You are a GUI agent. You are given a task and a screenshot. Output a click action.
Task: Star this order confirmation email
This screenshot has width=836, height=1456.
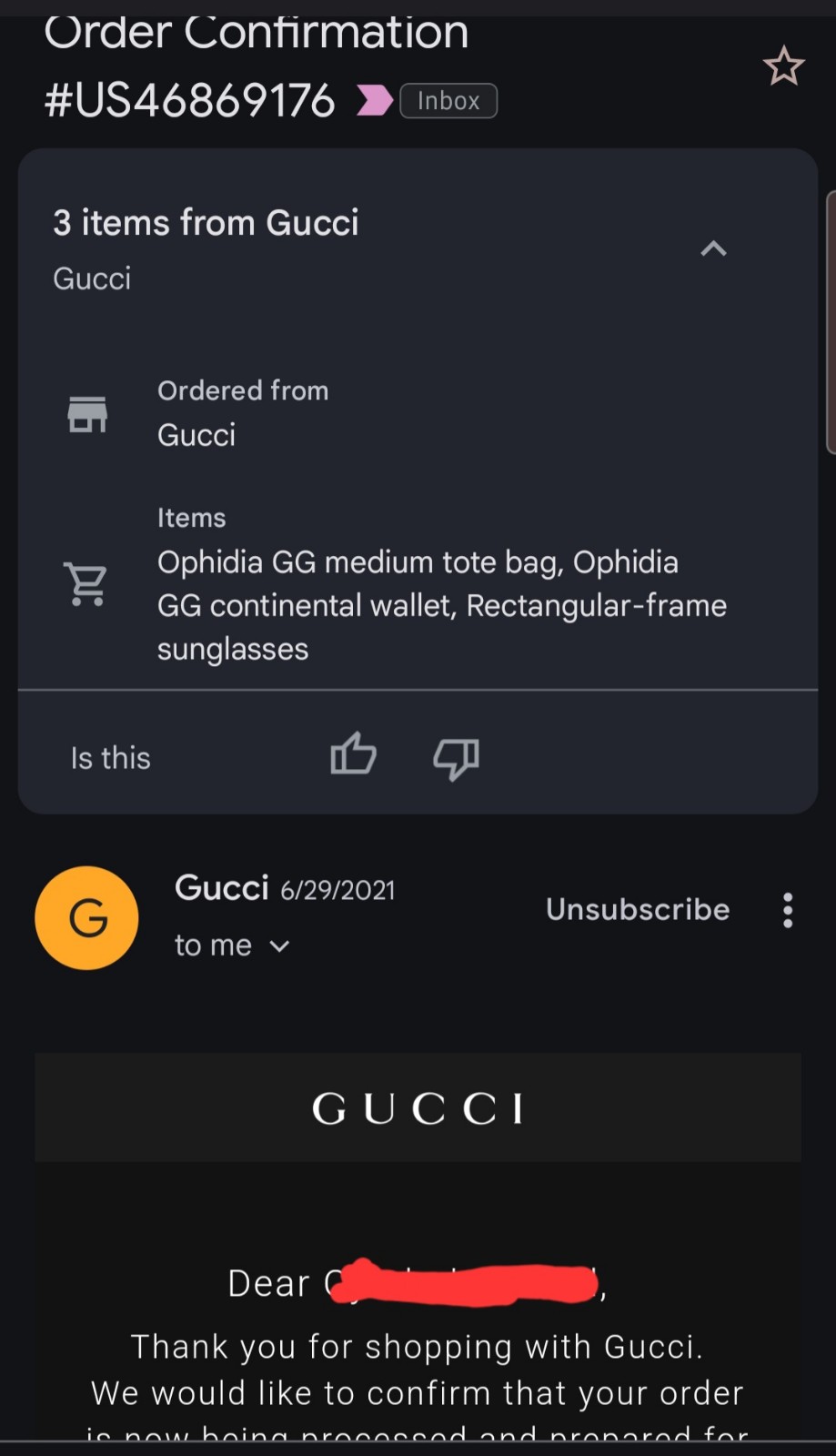[x=783, y=67]
